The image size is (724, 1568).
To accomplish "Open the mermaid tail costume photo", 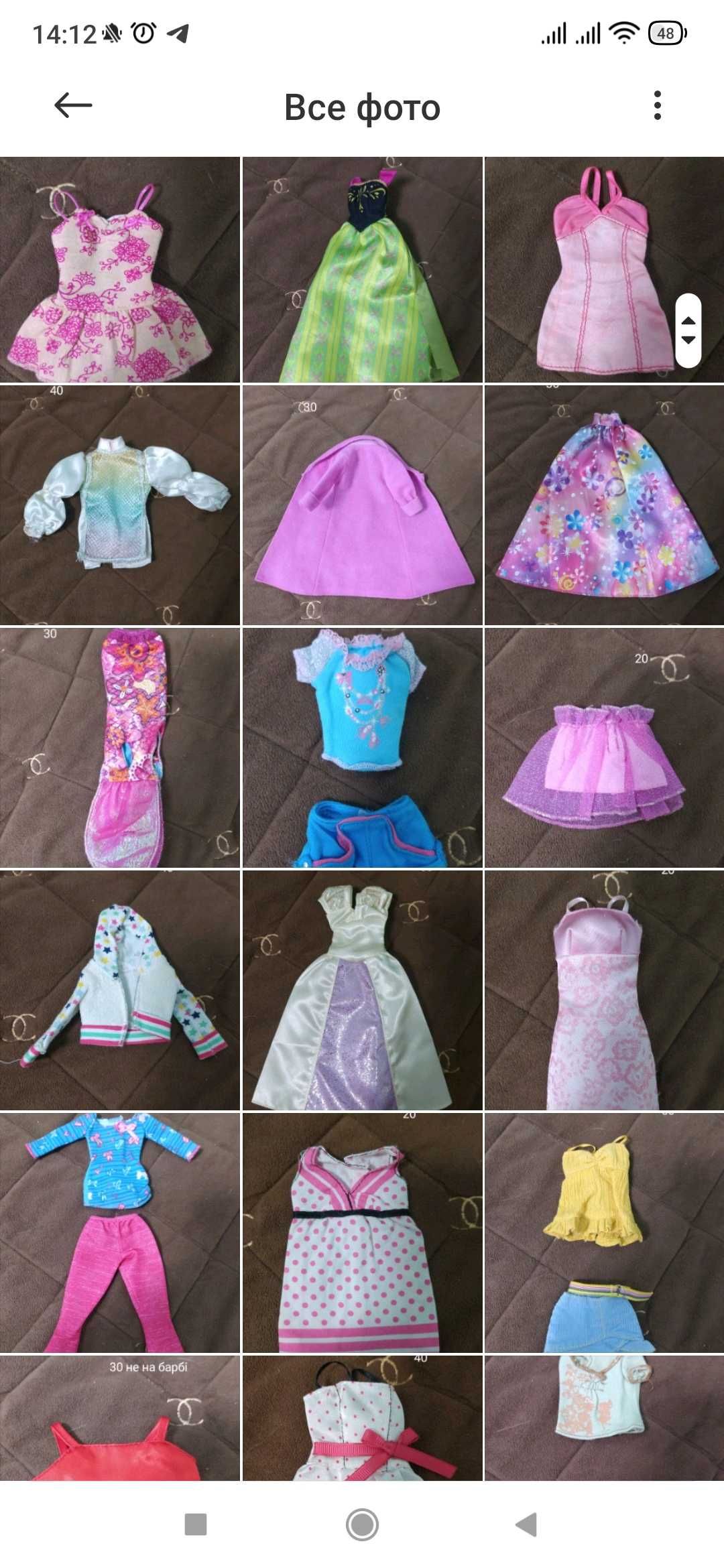I will click(x=120, y=748).
